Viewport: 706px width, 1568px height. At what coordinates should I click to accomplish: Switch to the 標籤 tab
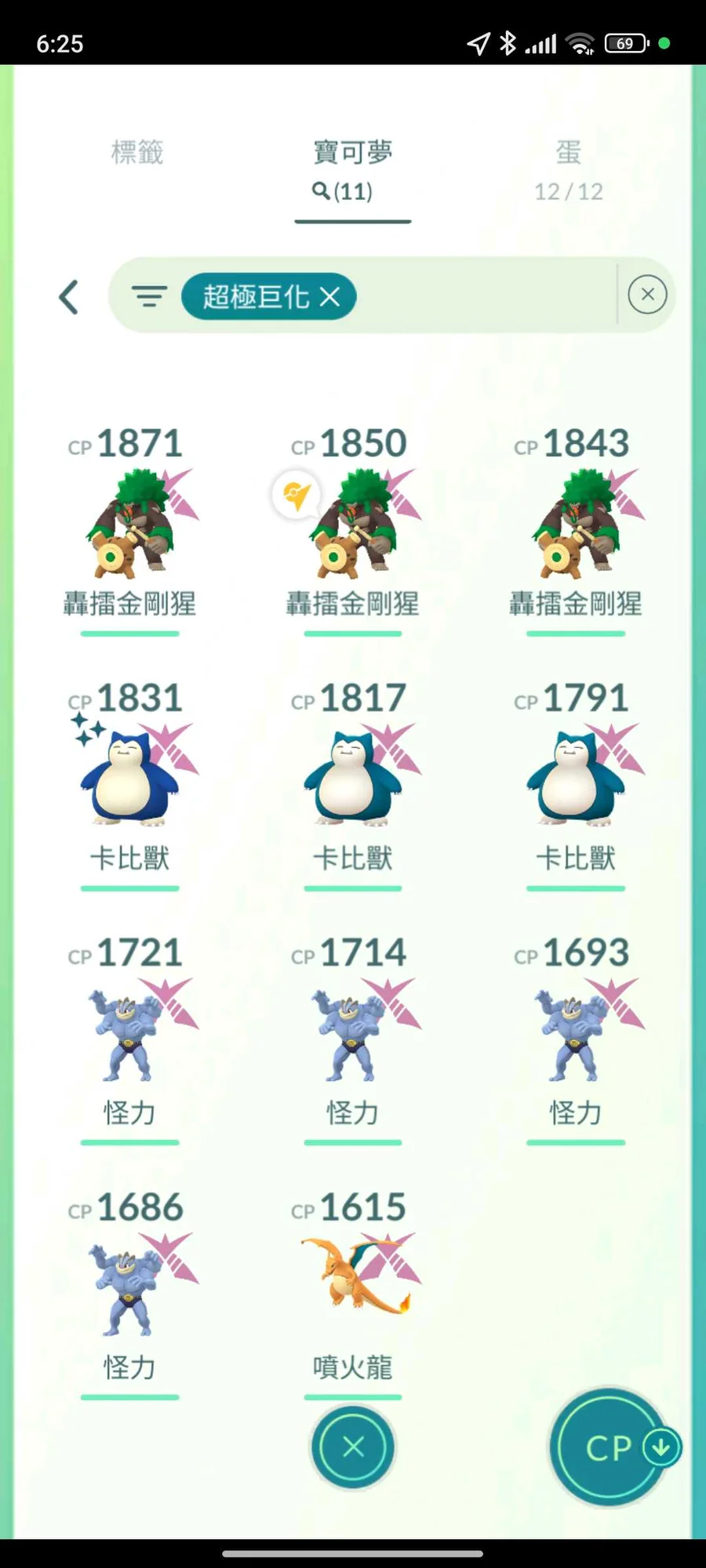coord(137,152)
